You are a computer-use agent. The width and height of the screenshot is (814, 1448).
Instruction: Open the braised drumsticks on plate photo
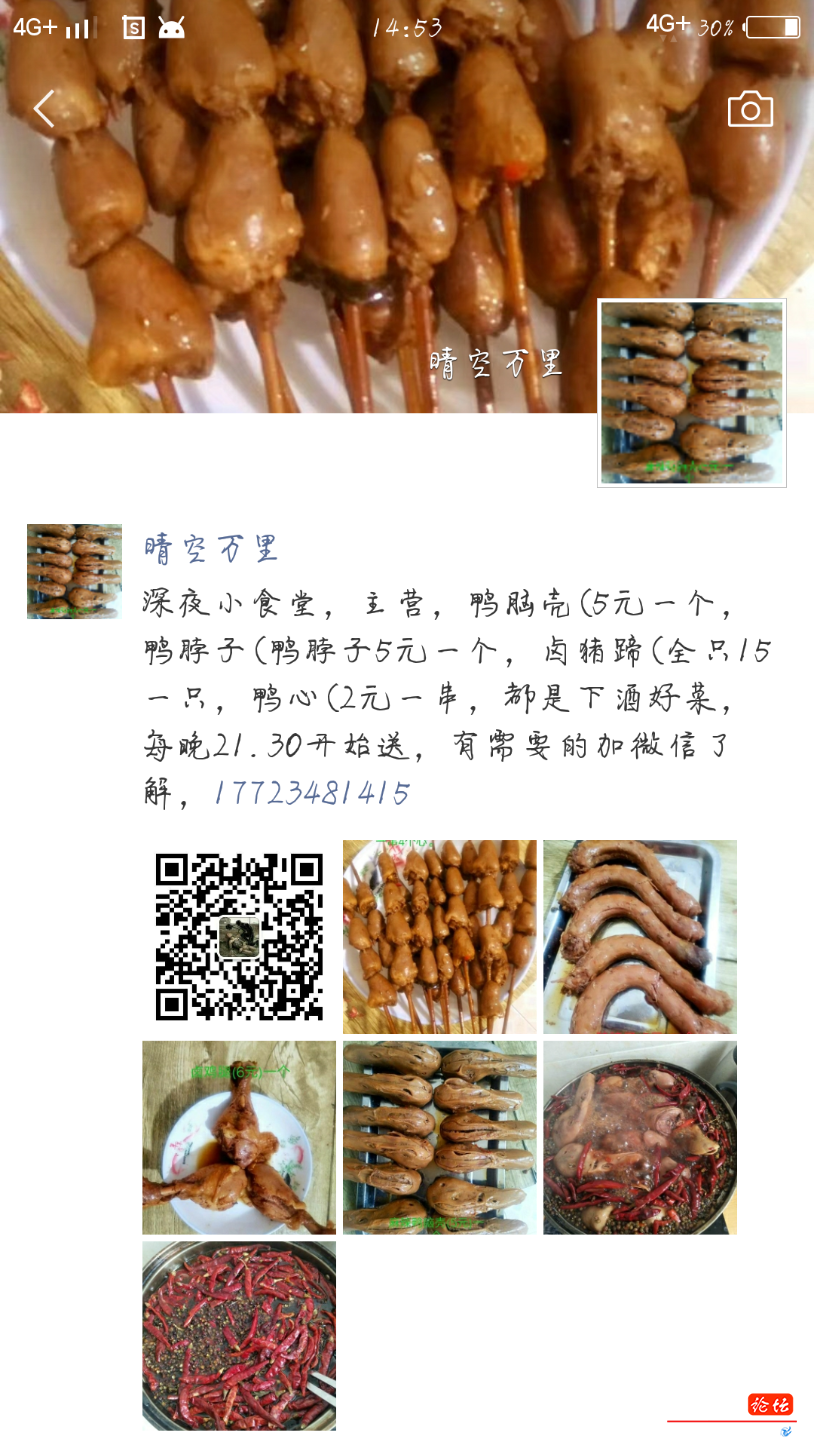(239, 1137)
